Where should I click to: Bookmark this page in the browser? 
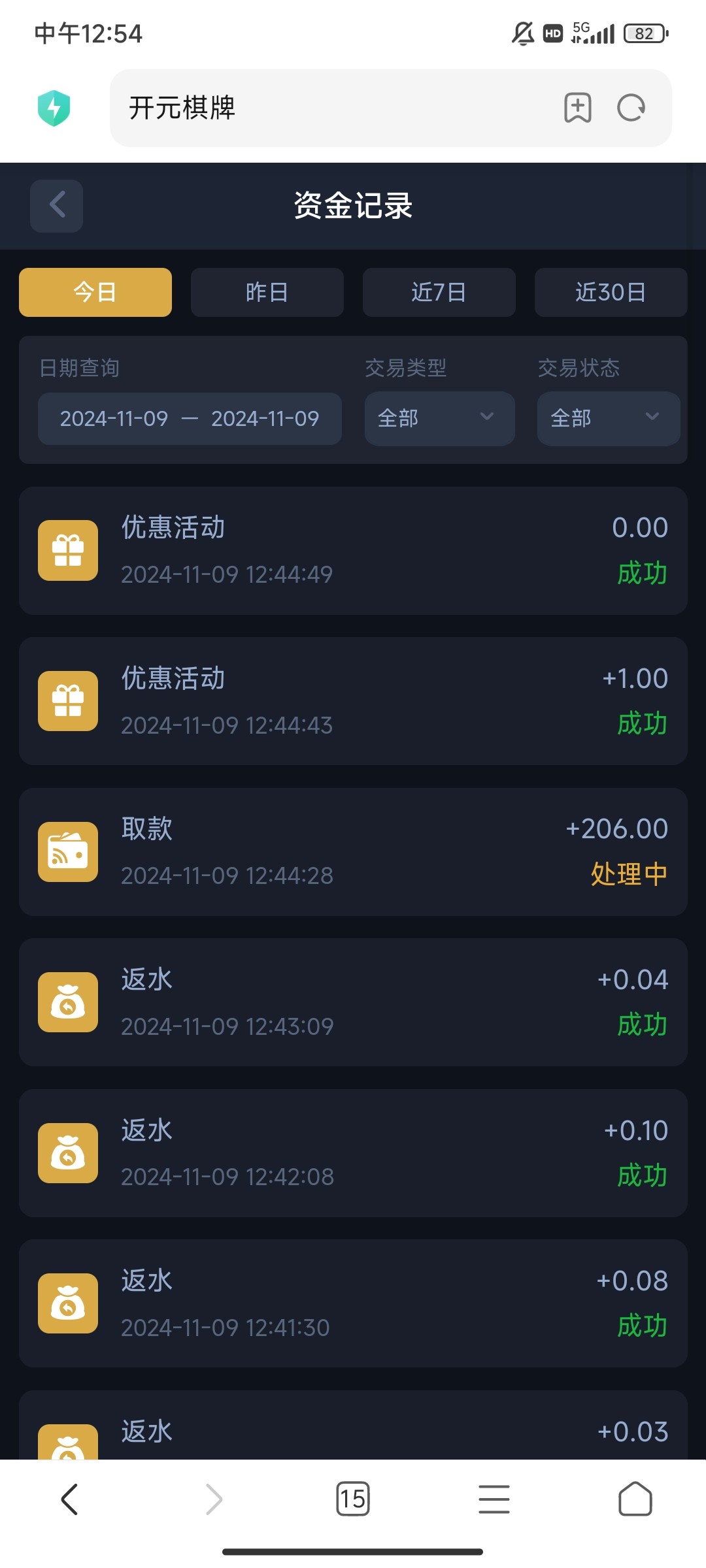pos(577,108)
